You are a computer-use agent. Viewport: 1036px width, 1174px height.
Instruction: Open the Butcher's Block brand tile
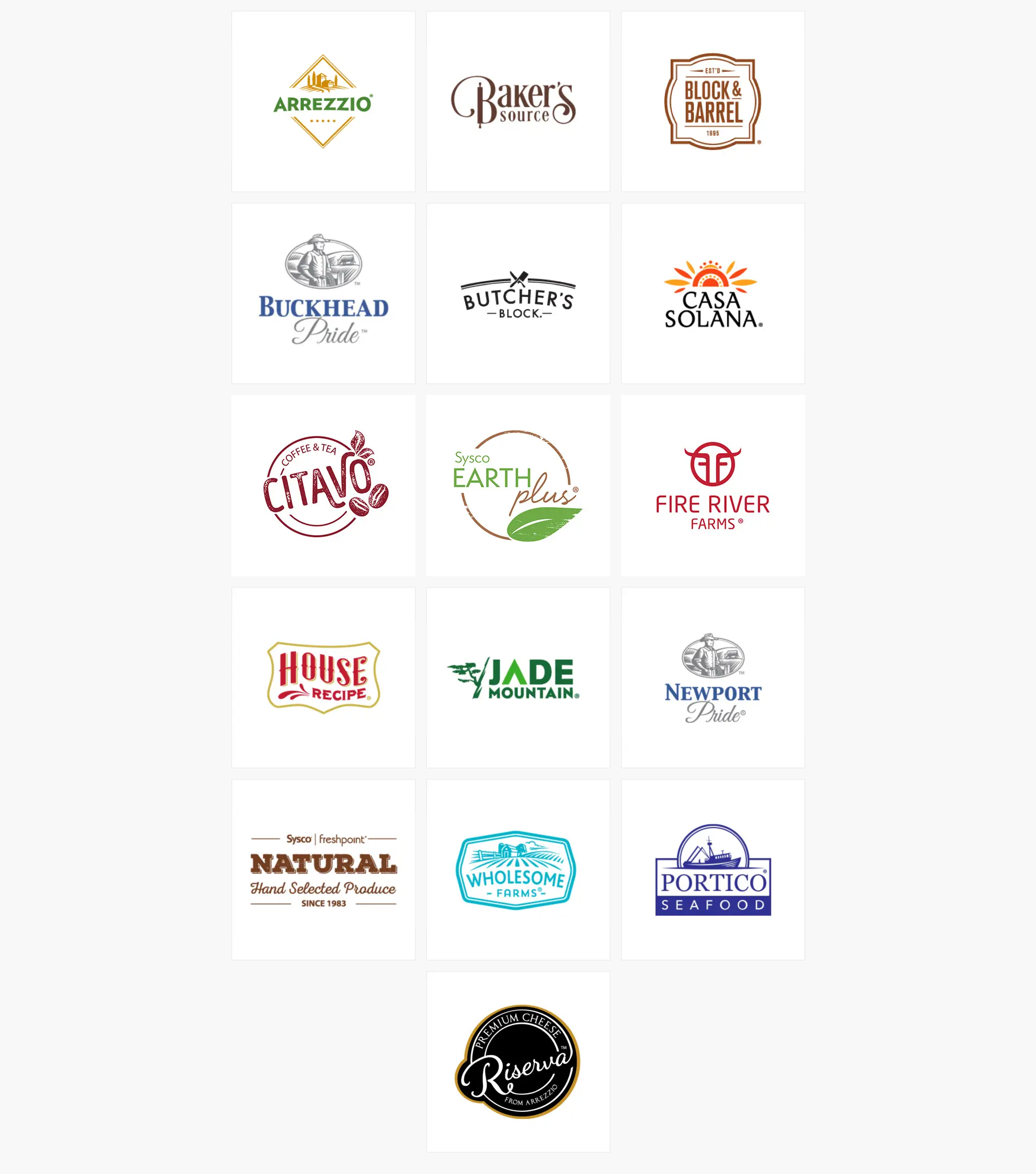pos(517,293)
